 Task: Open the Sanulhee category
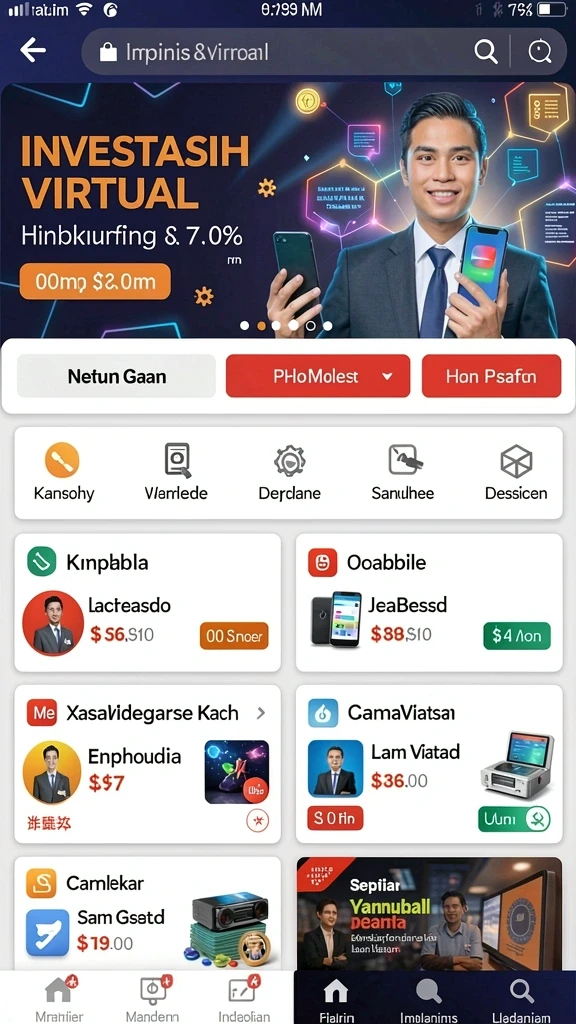point(403,472)
